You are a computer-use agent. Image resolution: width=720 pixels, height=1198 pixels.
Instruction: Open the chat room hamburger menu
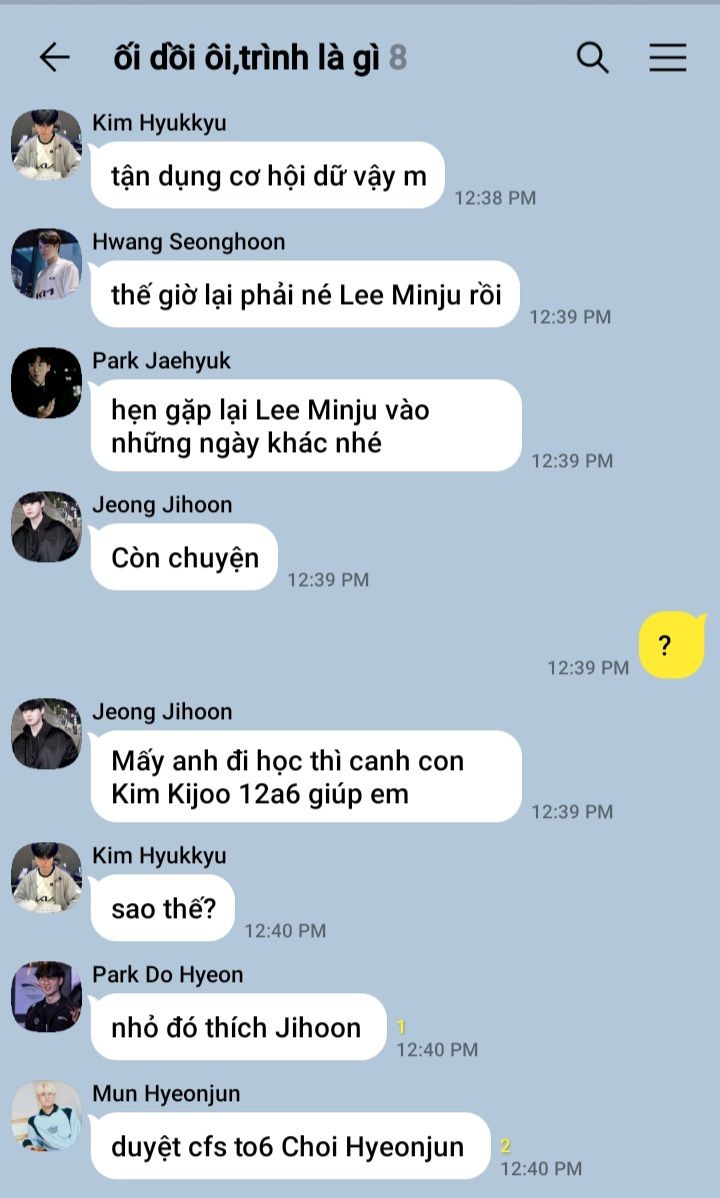[x=667, y=57]
